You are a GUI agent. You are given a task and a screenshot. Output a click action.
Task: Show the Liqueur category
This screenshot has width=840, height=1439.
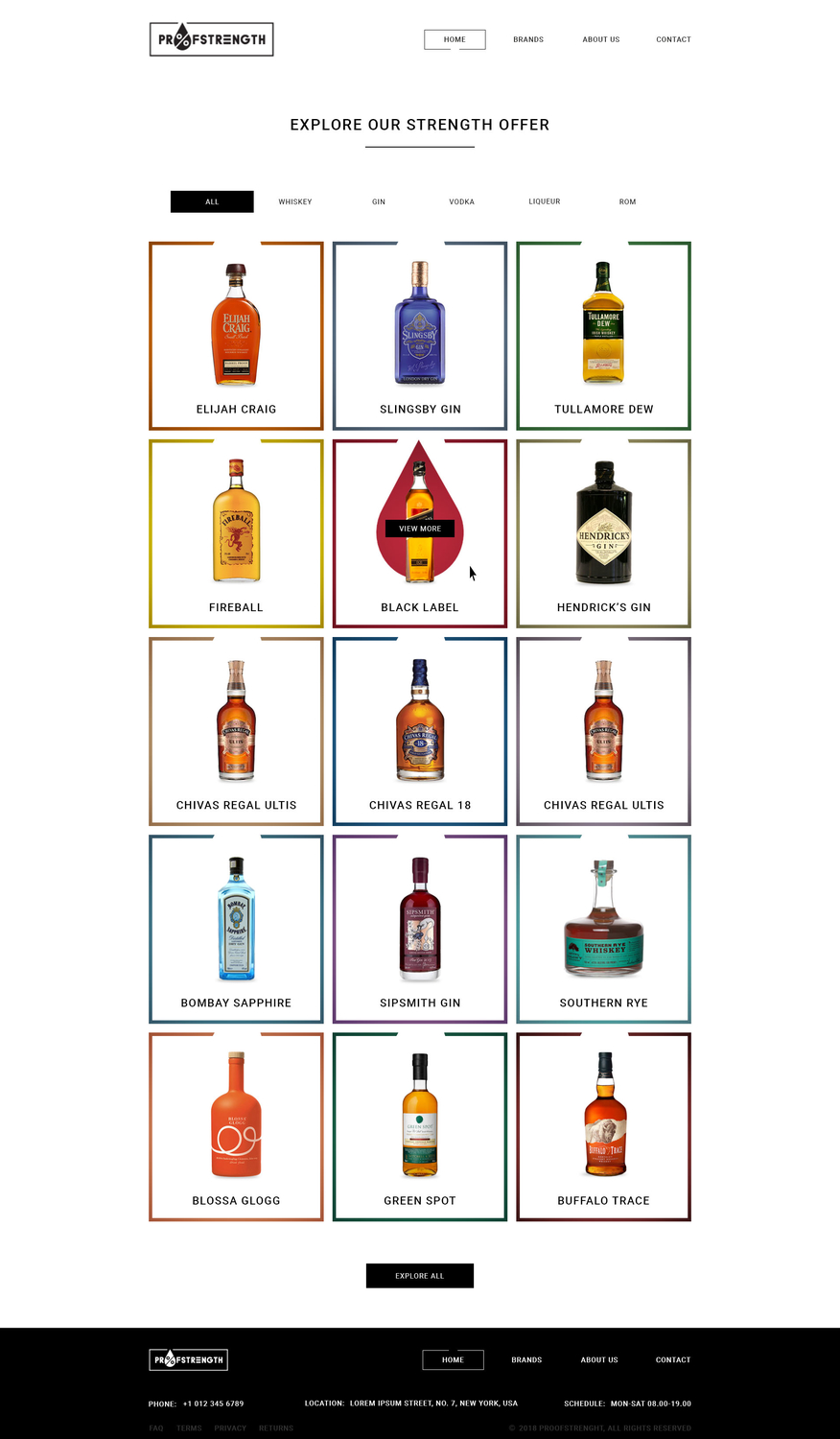pos(544,201)
